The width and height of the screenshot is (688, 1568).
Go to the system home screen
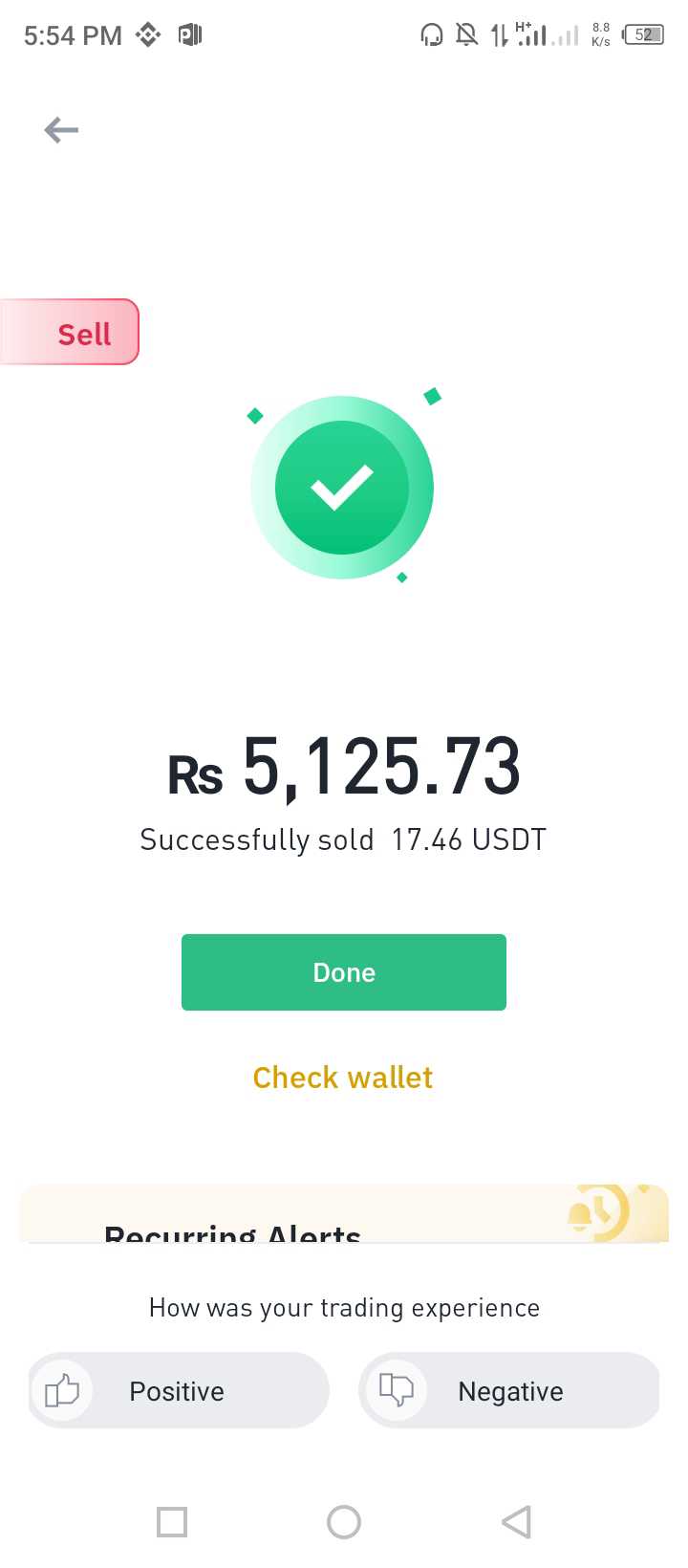tap(344, 1522)
